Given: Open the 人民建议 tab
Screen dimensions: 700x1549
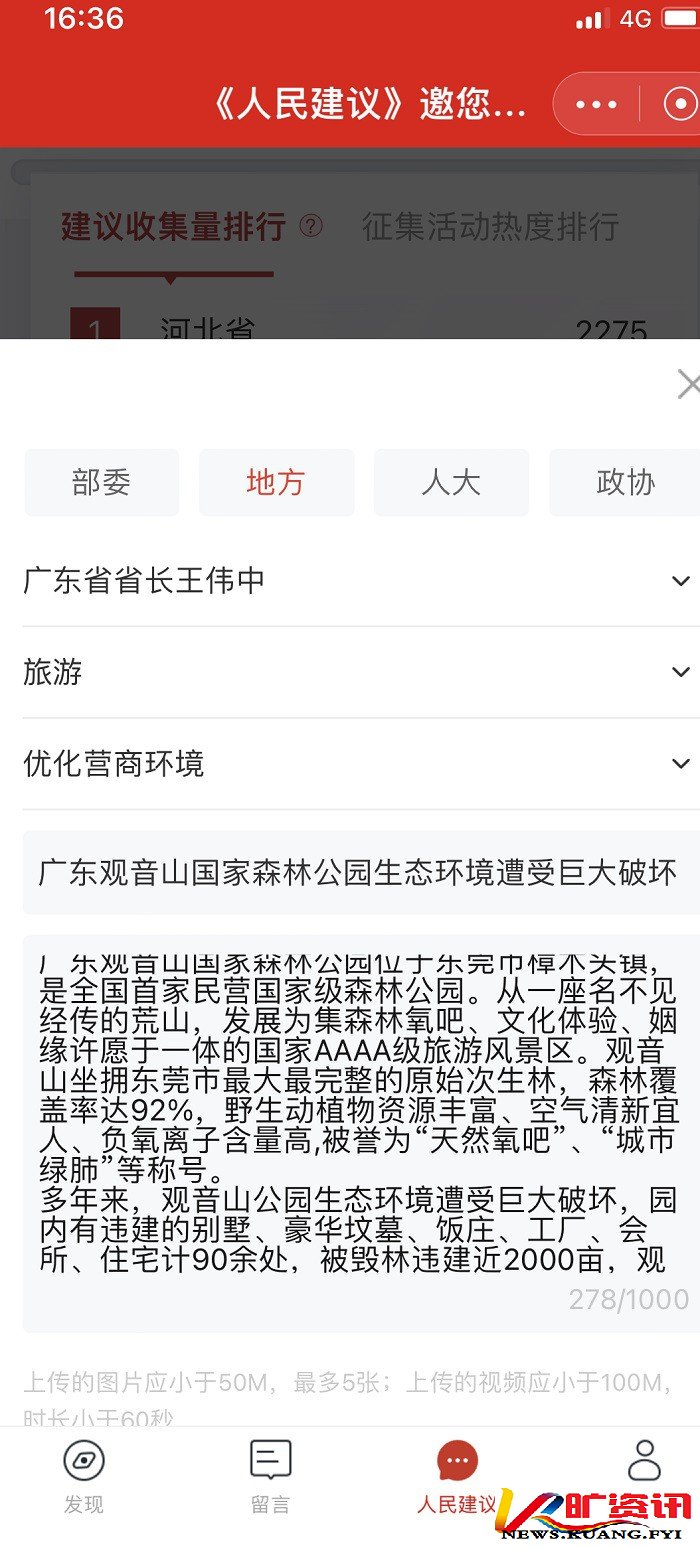Looking at the screenshot, I should [x=457, y=1477].
